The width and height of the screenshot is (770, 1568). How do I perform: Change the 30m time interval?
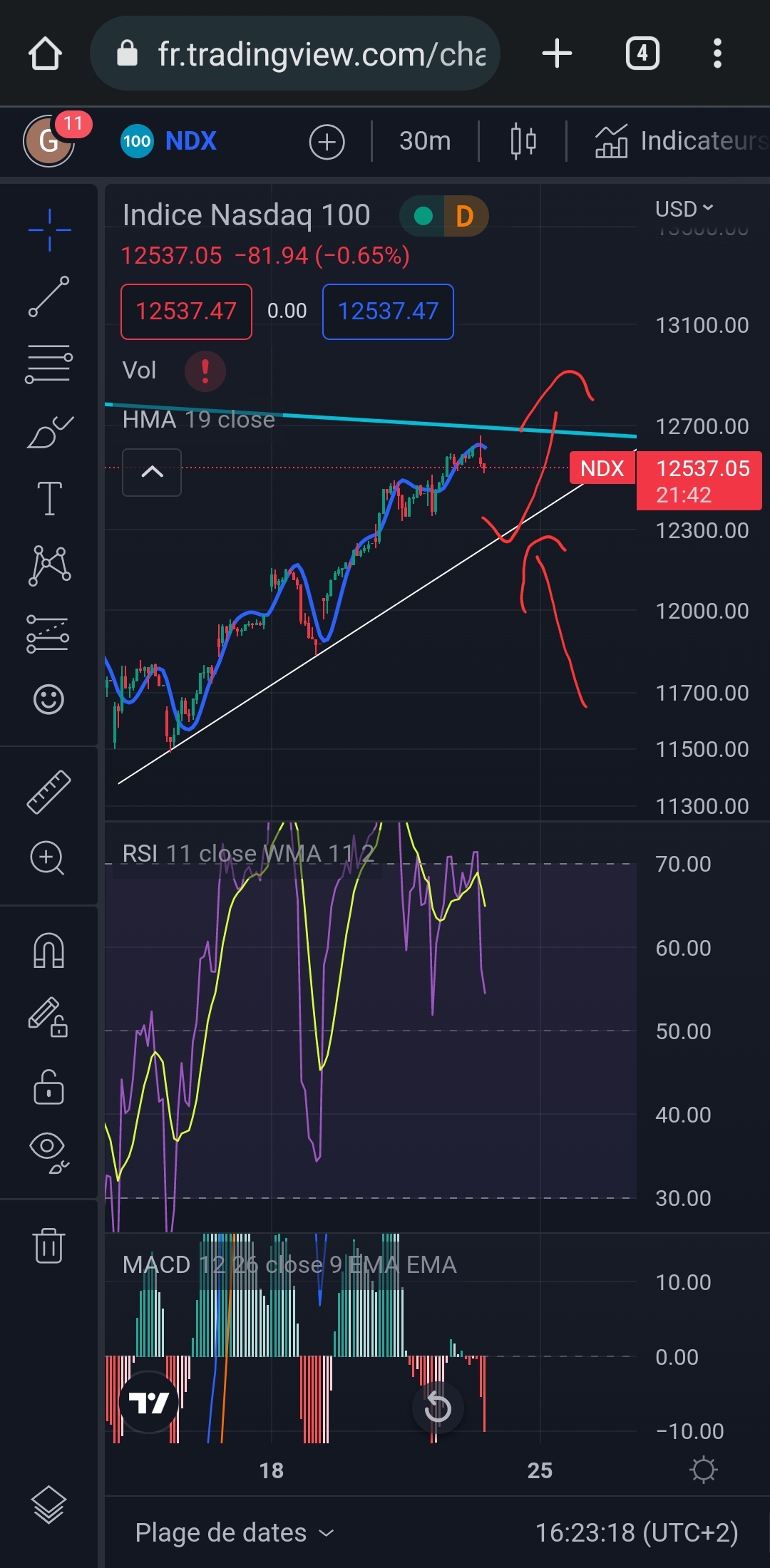tap(425, 141)
